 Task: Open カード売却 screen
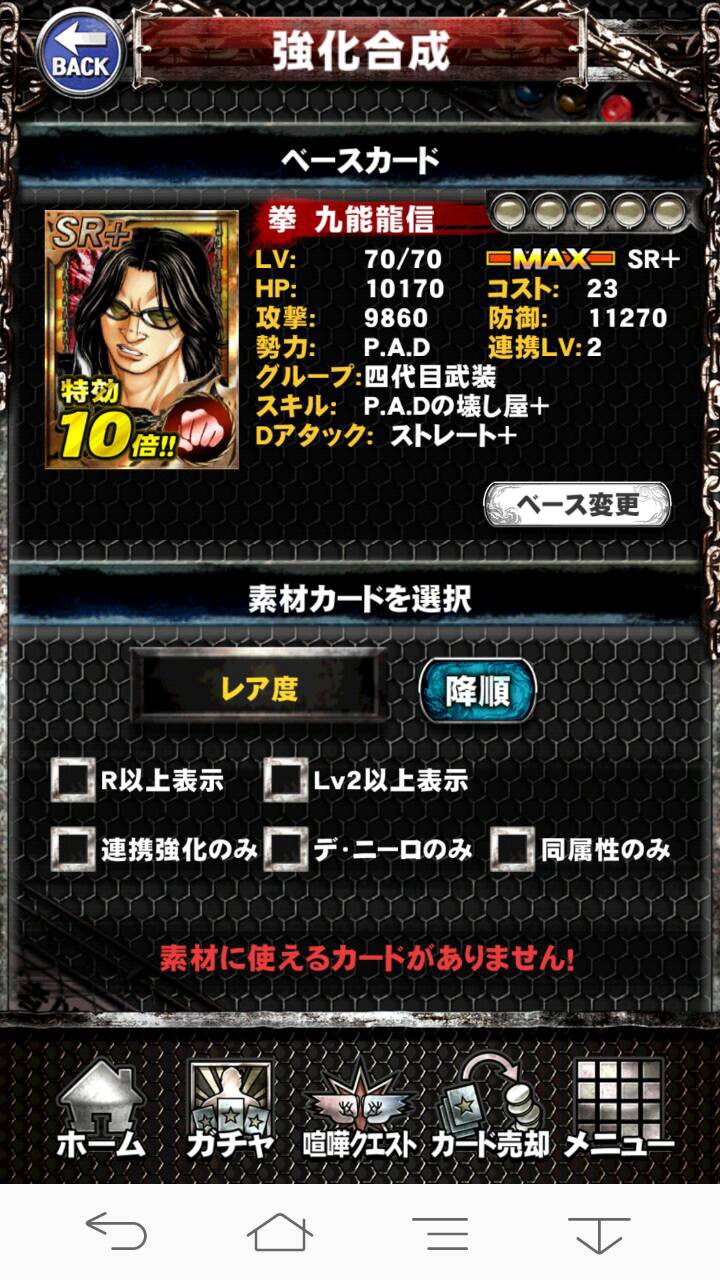(490, 1111)
